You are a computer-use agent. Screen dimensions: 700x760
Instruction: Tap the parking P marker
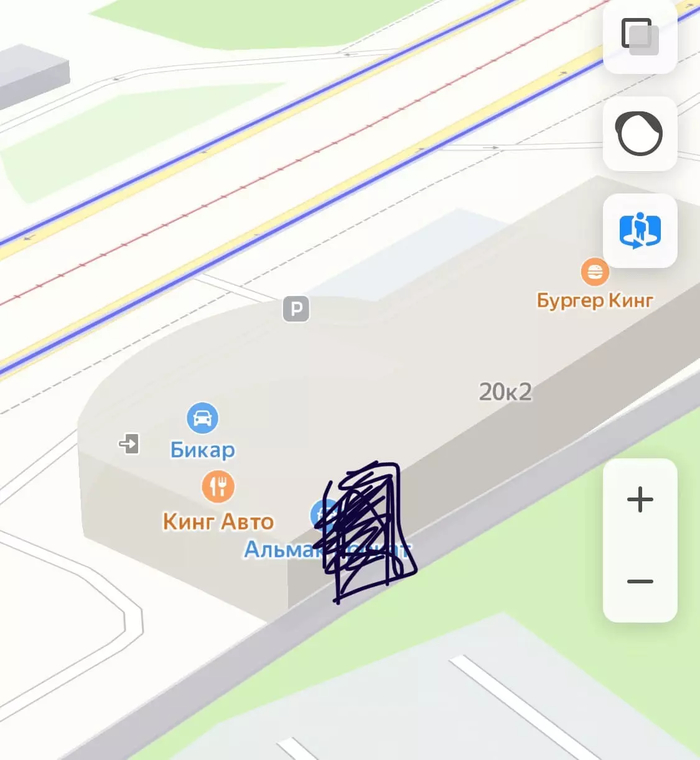pos(295,310)
